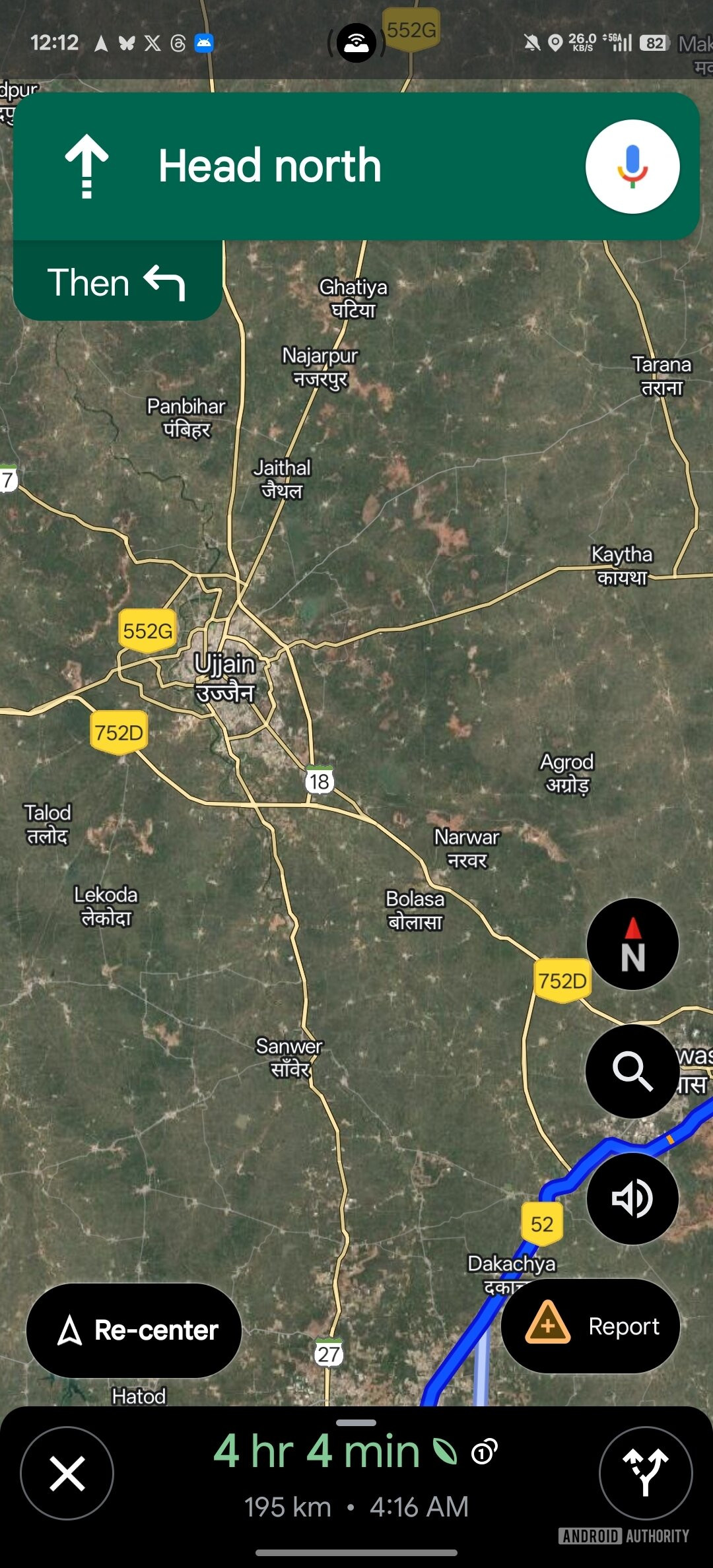This screenshot has width=713, height=1568.
Task: Activate the voice assistant microphone
Action: (632, 166)
